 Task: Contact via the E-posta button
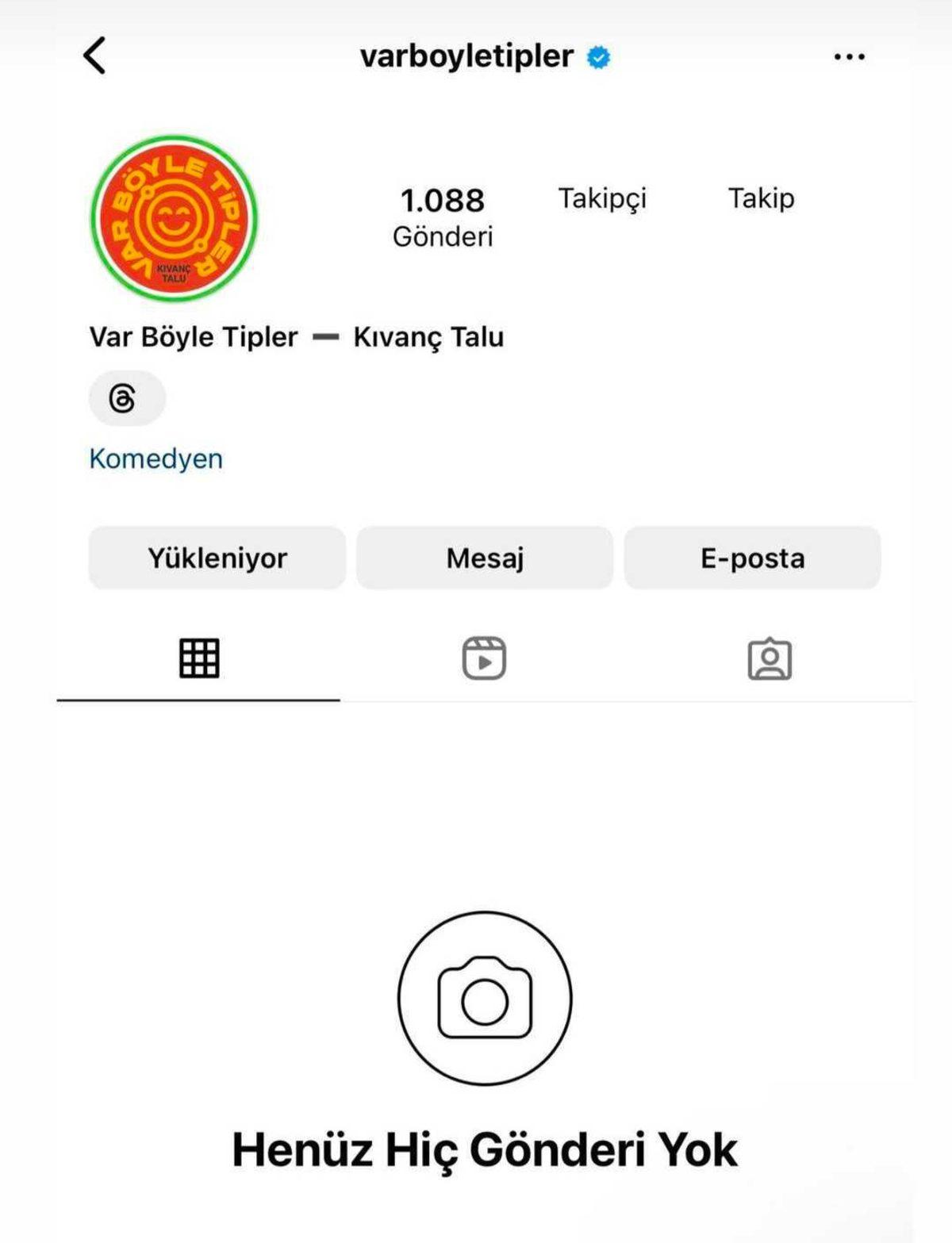(752, 558)
